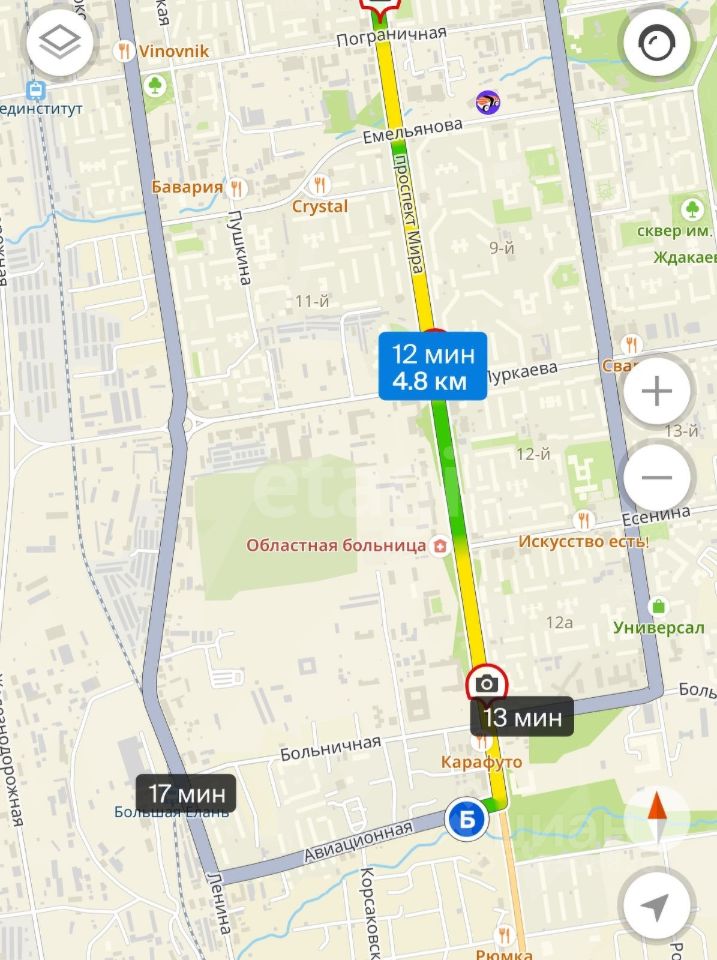Zoom out with the minus button
717x960 pixels.
click(656, 477)
